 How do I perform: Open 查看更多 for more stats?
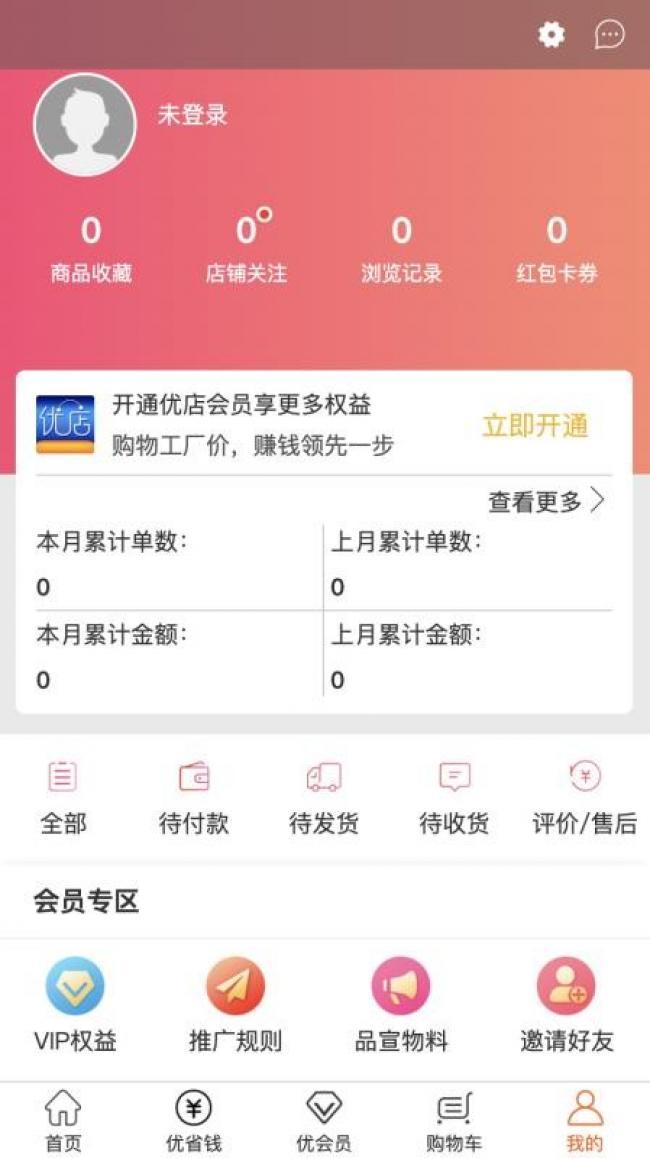click(x=547, y=502)
